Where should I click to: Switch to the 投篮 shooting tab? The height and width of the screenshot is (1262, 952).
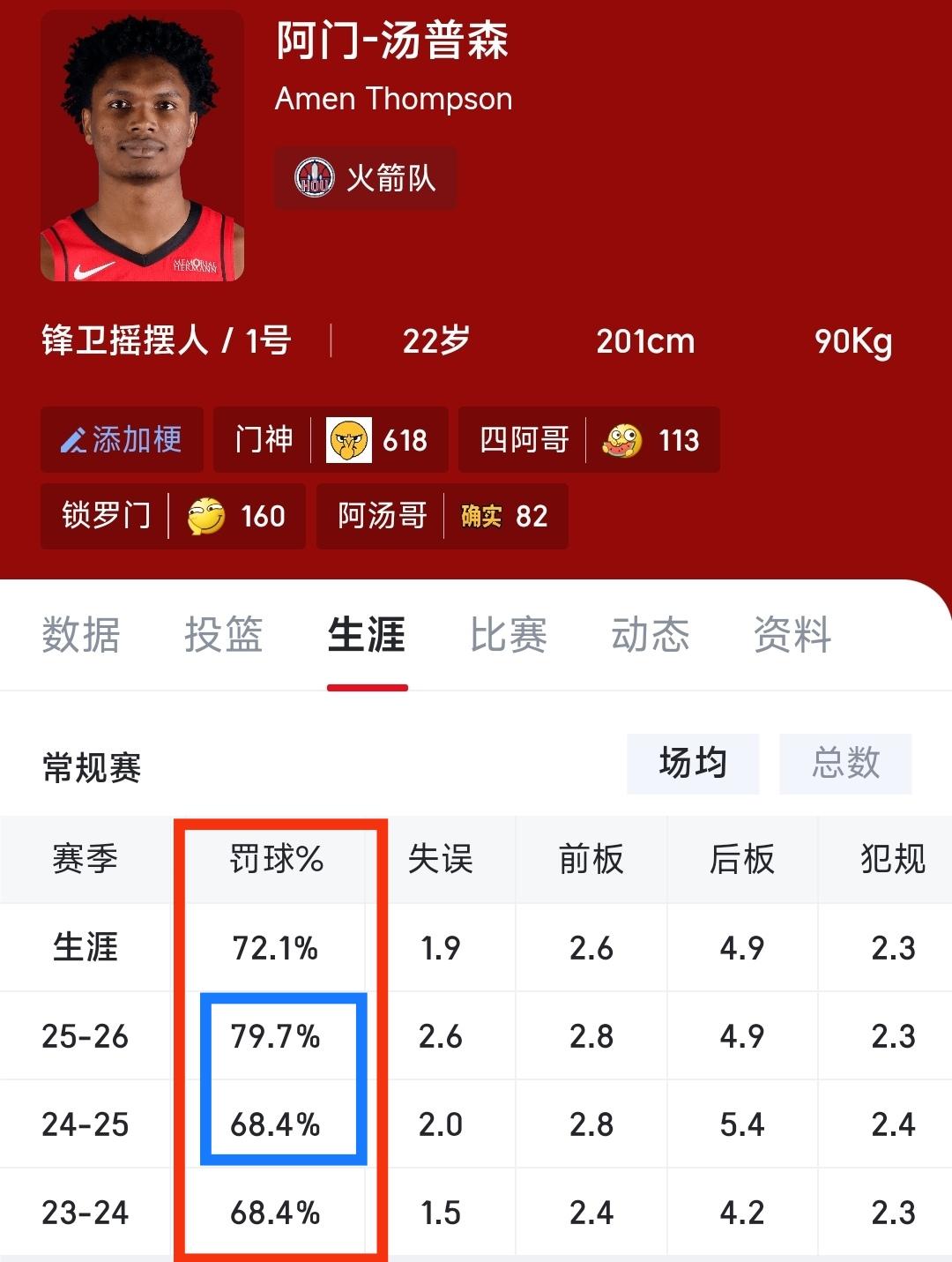(223, 636)
